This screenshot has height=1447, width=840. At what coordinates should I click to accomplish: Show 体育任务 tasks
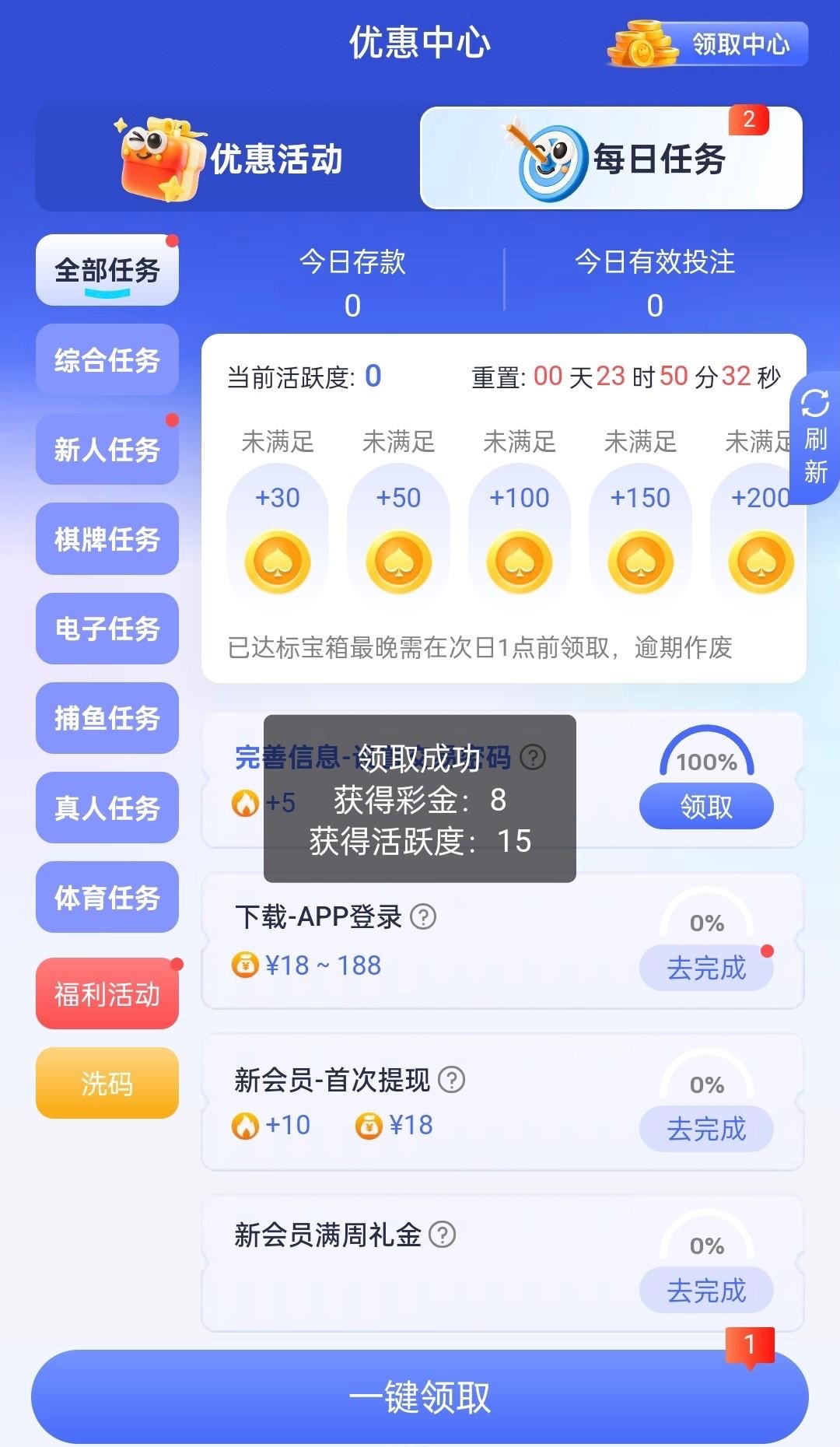click(x=107, y=898)
